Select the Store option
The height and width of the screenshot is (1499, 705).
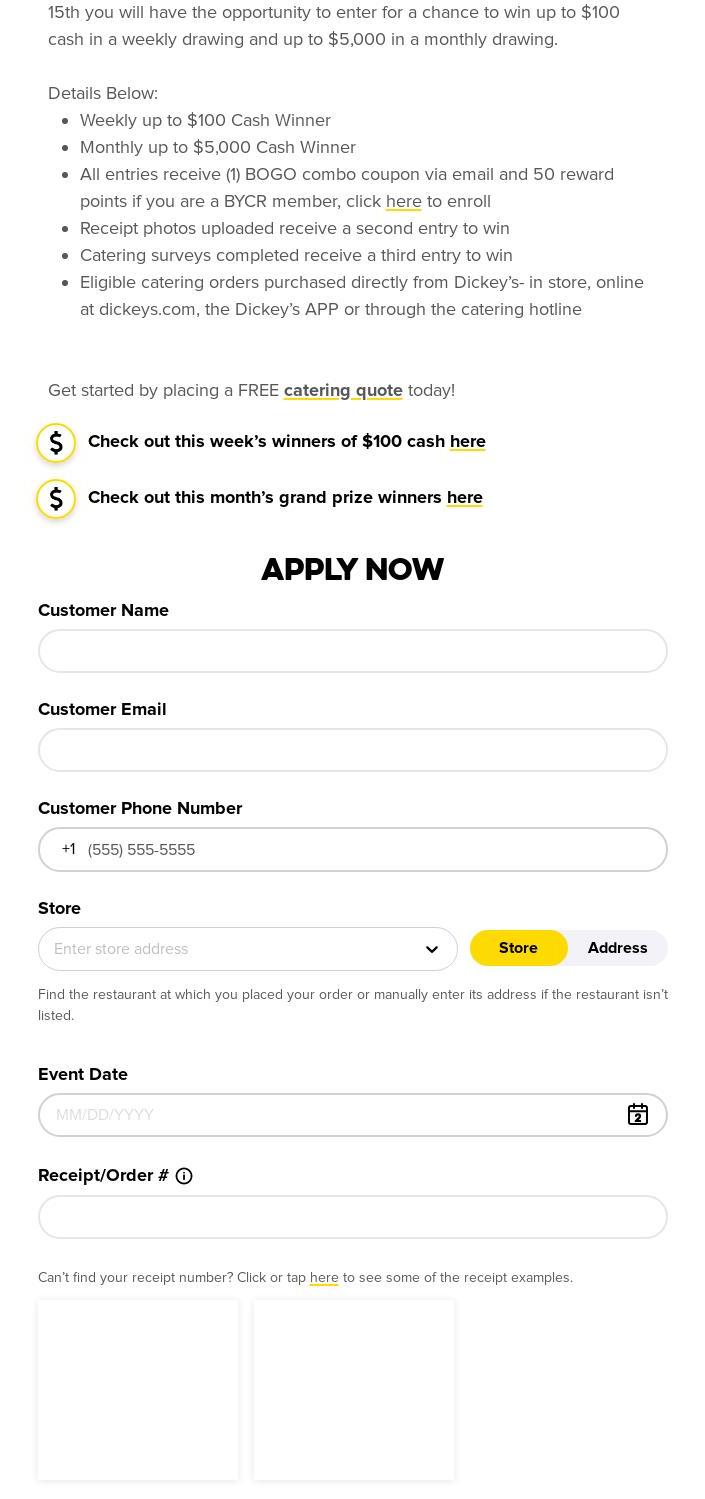518,948
